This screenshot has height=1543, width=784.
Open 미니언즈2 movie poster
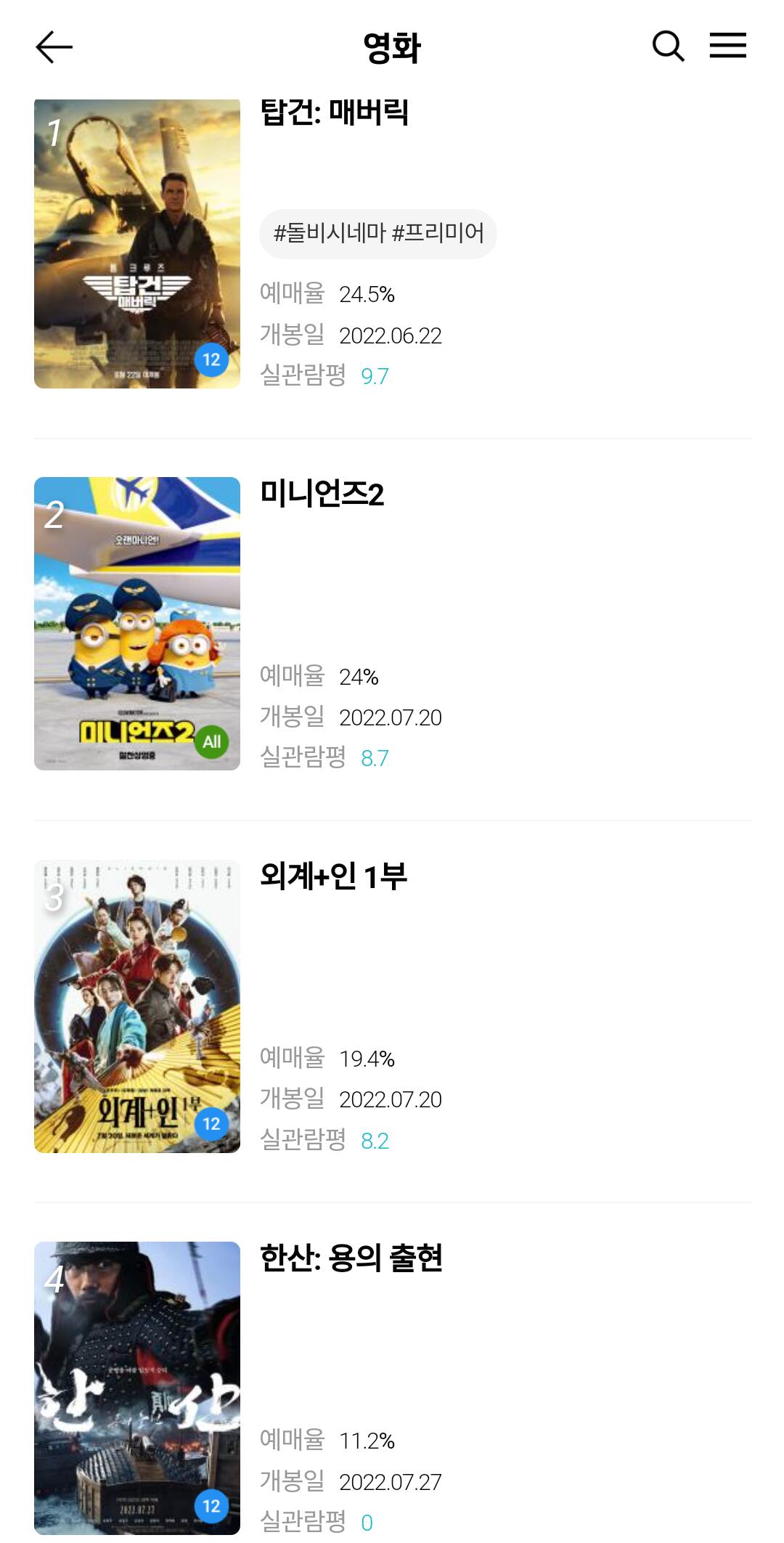(137, 623)
